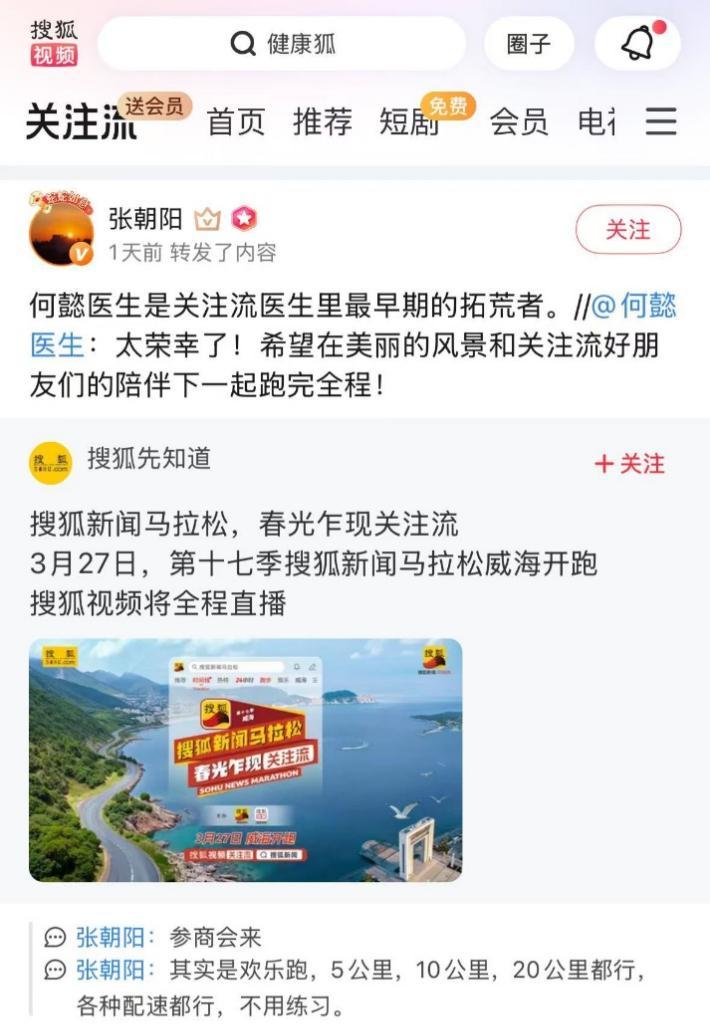Open the notifications bell
Viewport: 710px width, 1030px height.
point(637,44)
